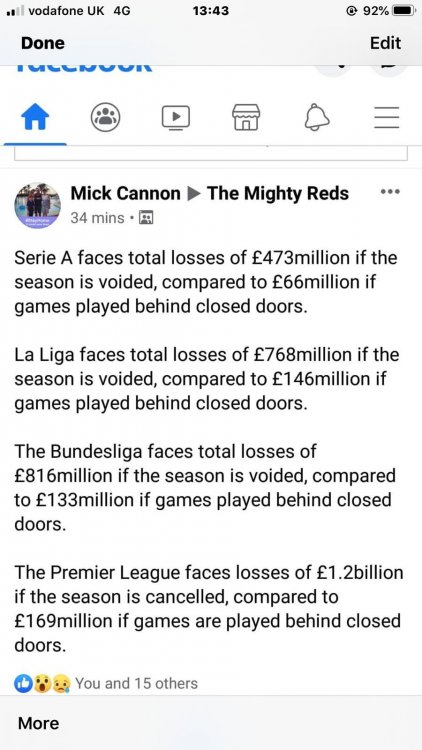Tap Edit in the top bar
The height and width of the screenshot is (750, 422).
point(385,43)
